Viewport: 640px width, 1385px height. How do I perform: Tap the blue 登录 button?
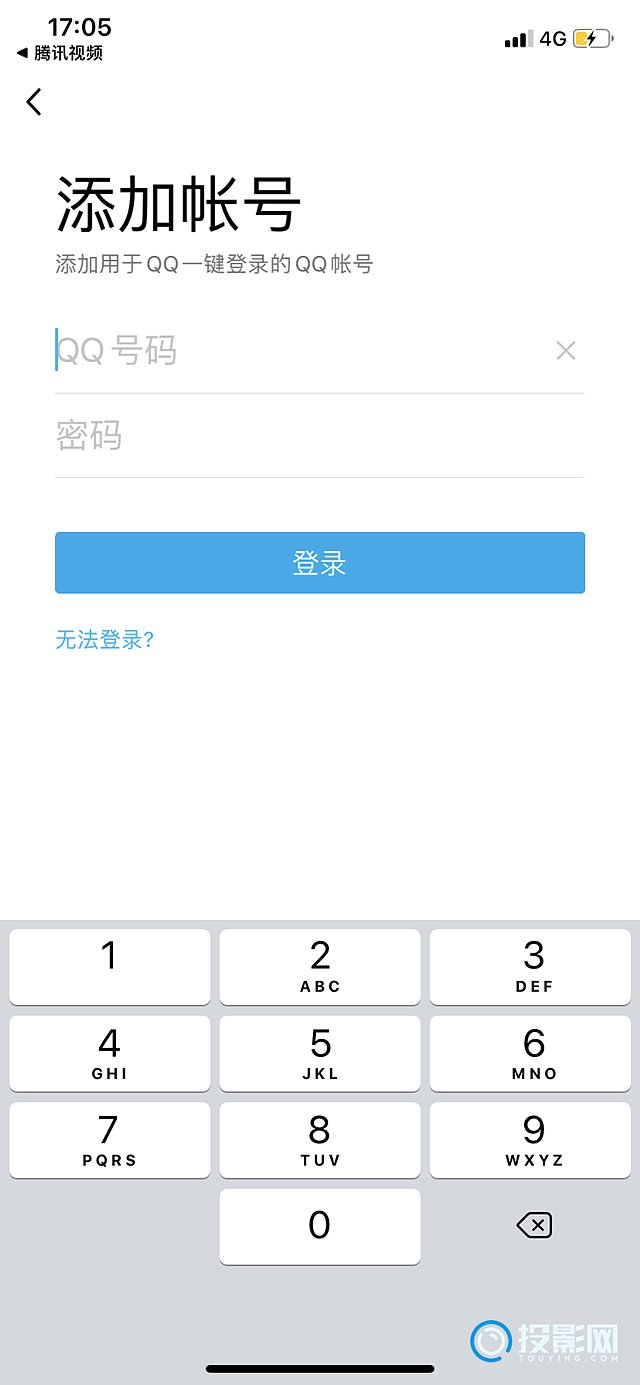pyautogui.click(x=319, y=563)
